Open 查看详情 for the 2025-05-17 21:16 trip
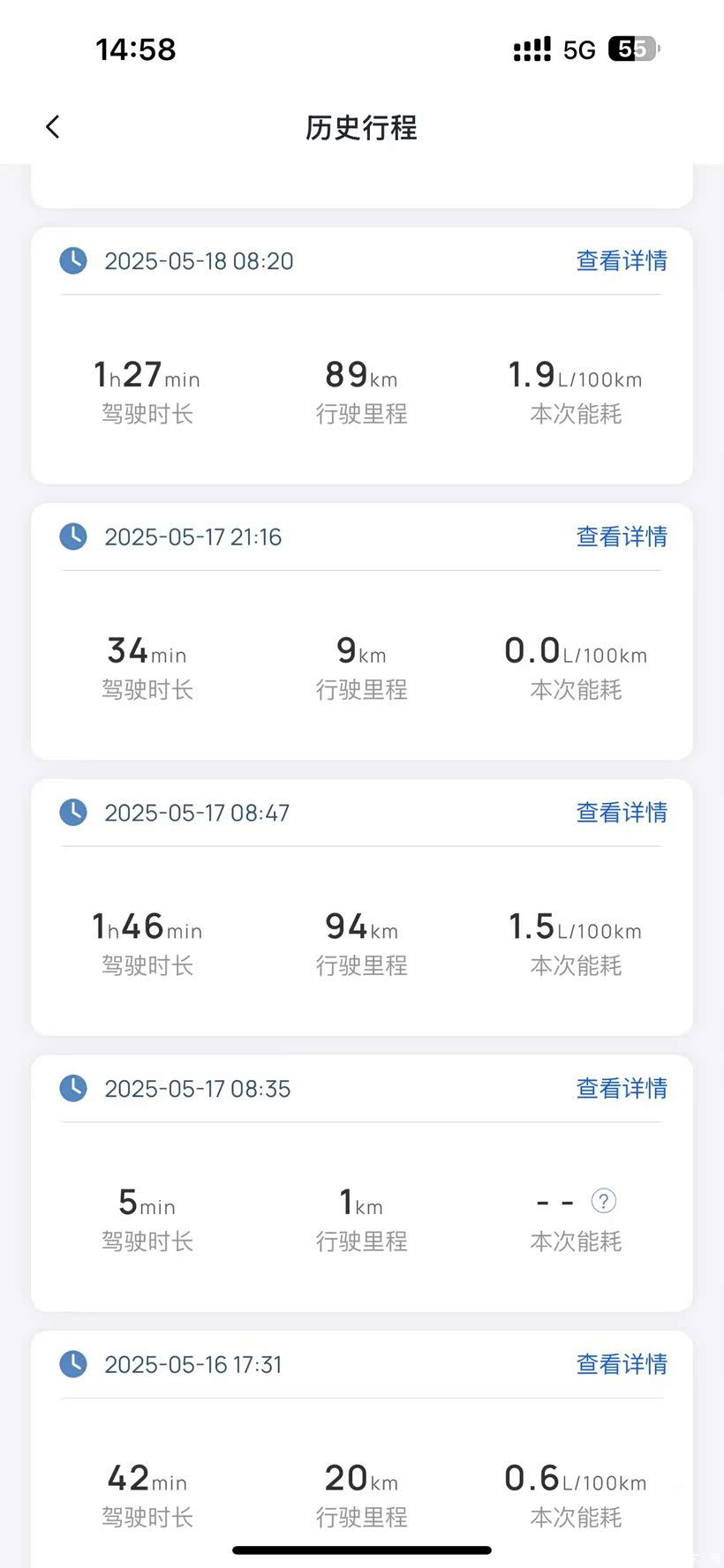 pos(622,537)
